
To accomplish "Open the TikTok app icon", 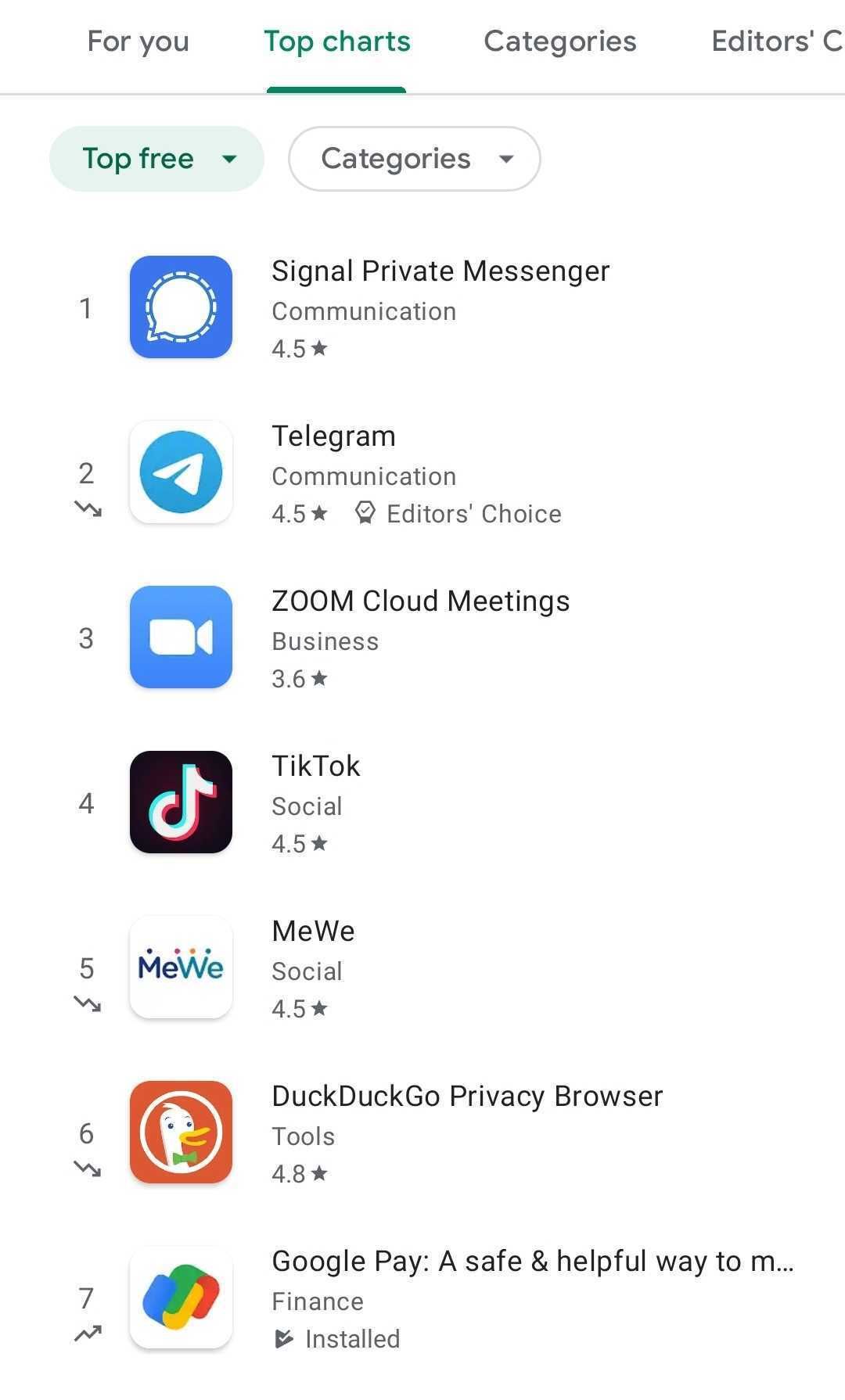I will pyautogui.click(x=181, y=802).
